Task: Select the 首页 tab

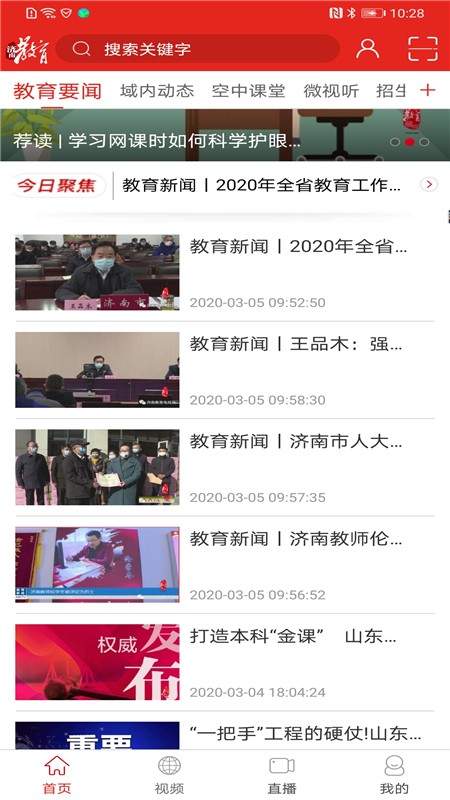Action: pyautogui.click(x=57, y=776)
